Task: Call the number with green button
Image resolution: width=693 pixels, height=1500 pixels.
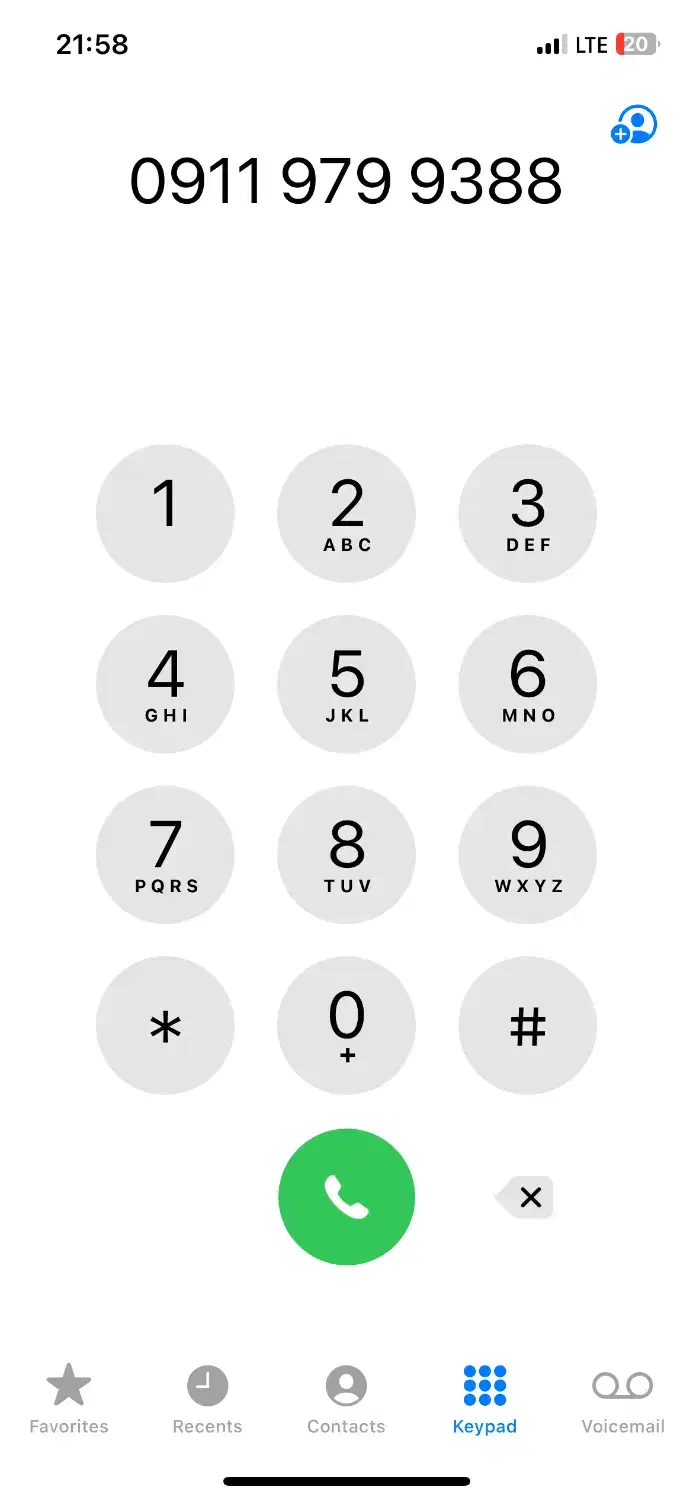Action: 346,1197
